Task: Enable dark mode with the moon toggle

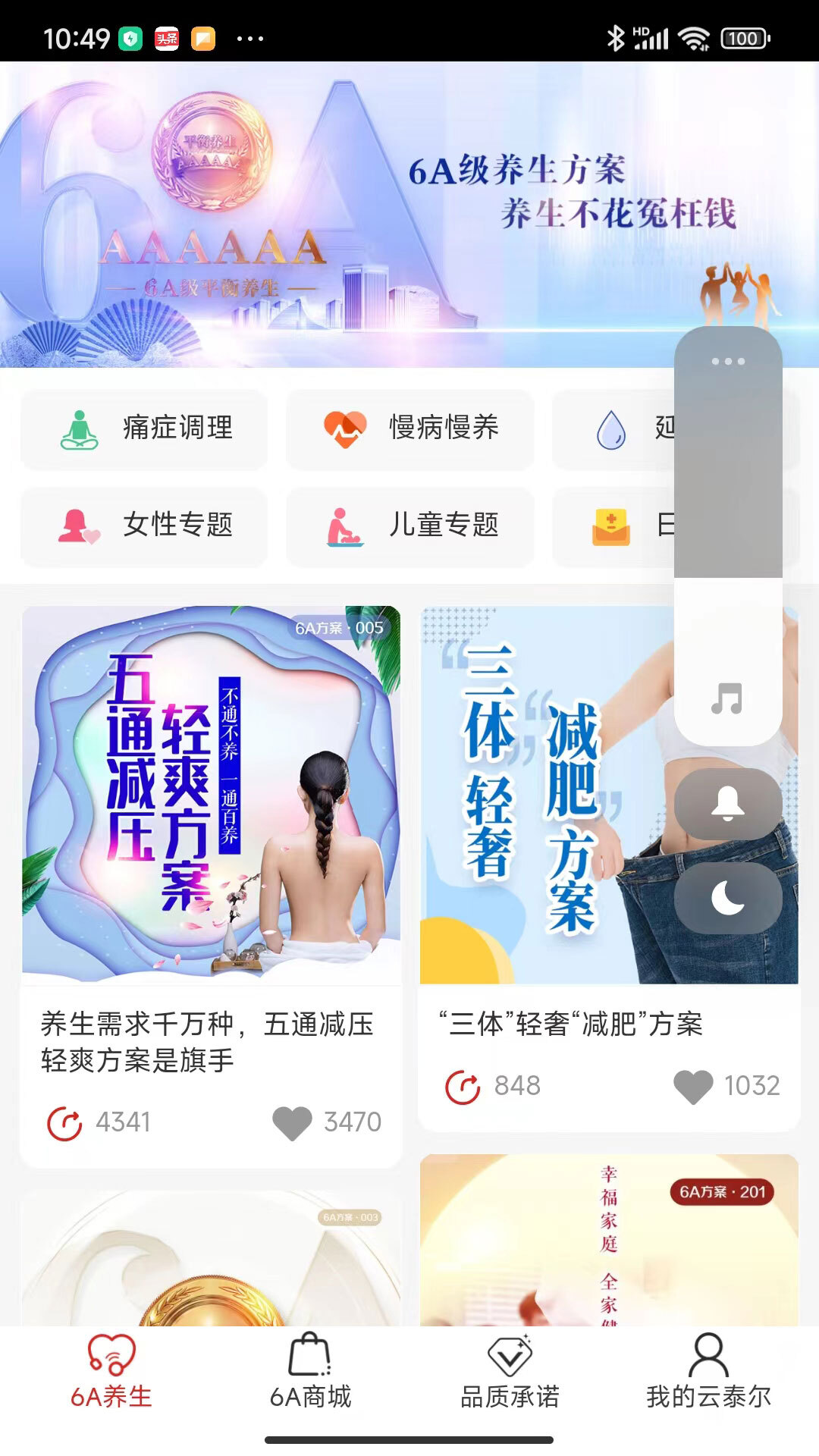Action: tap(727, 898)
